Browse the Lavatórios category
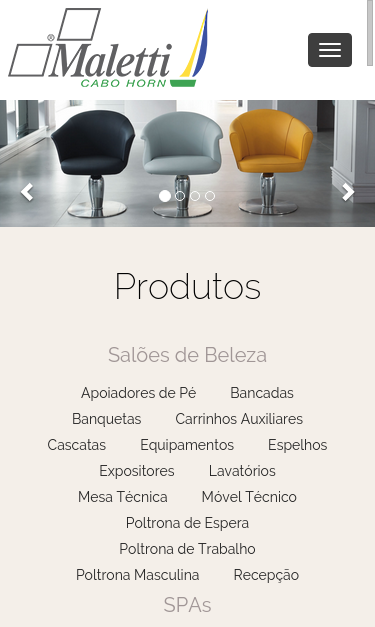The image size is (375, 627). (242, 471)
